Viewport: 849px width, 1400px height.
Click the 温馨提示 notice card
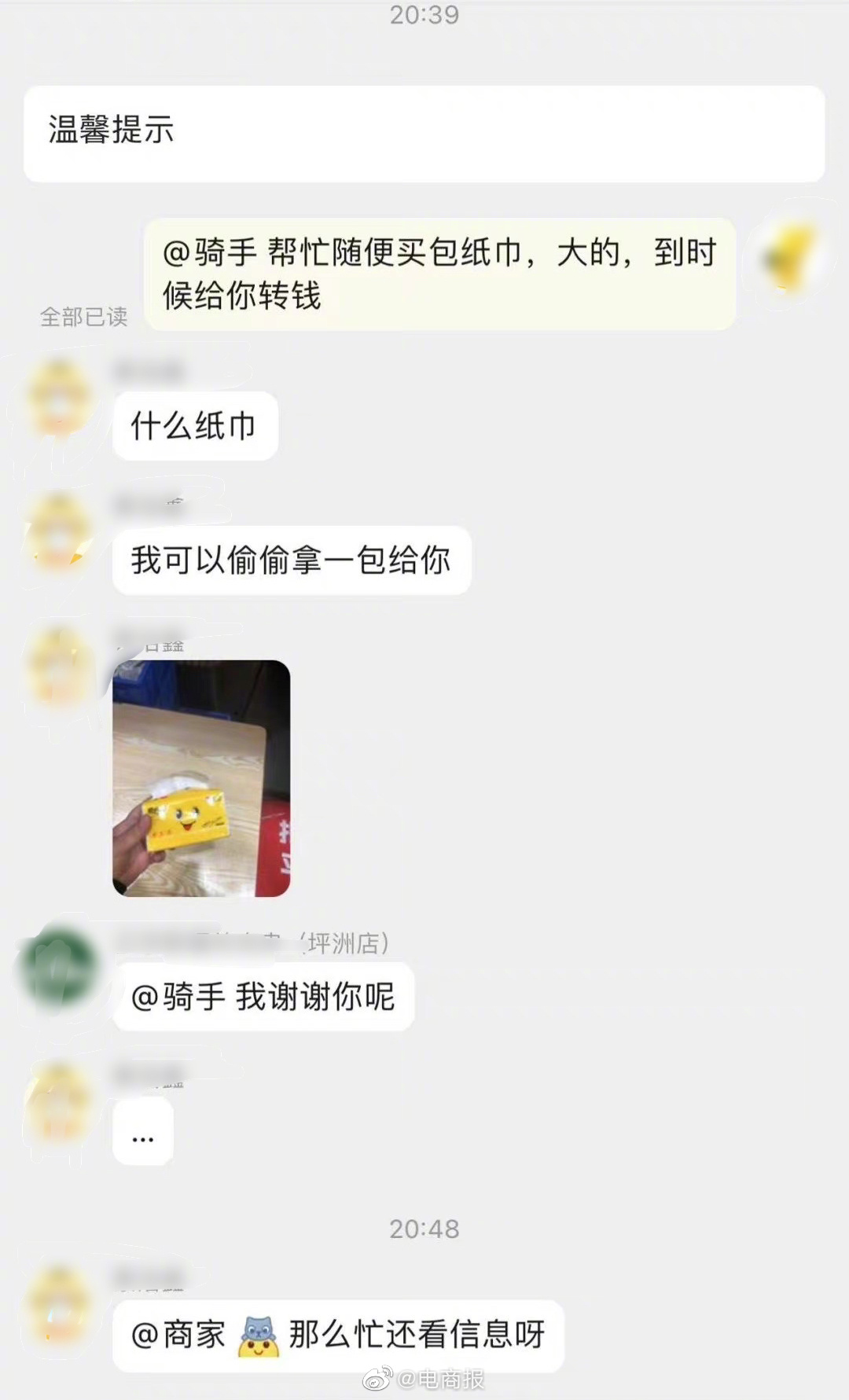(x=424, y=132)
